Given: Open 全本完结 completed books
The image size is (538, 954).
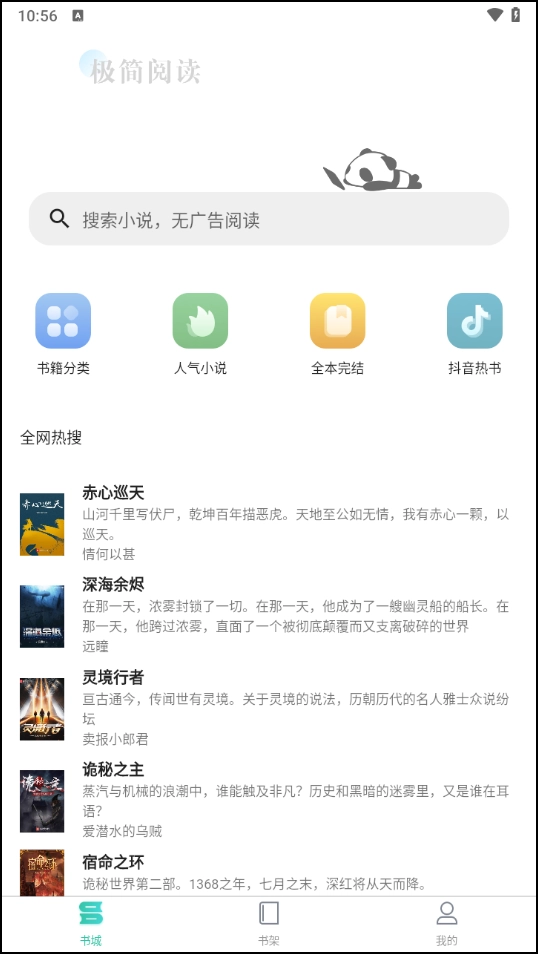Looking at the screenshot, I should (x=337, y=335).
